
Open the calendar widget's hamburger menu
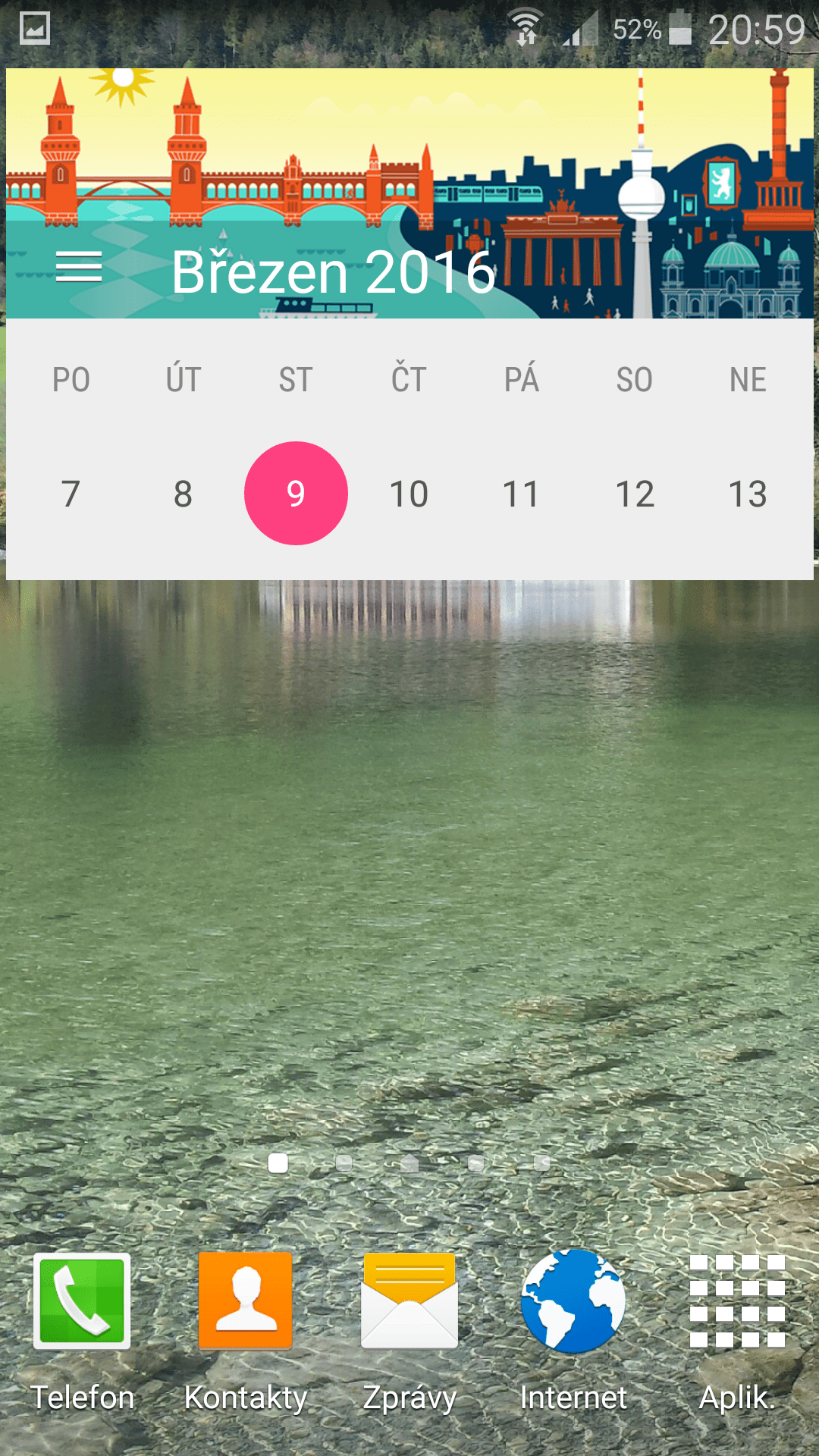pyautogui.click(x=79, y=266)
